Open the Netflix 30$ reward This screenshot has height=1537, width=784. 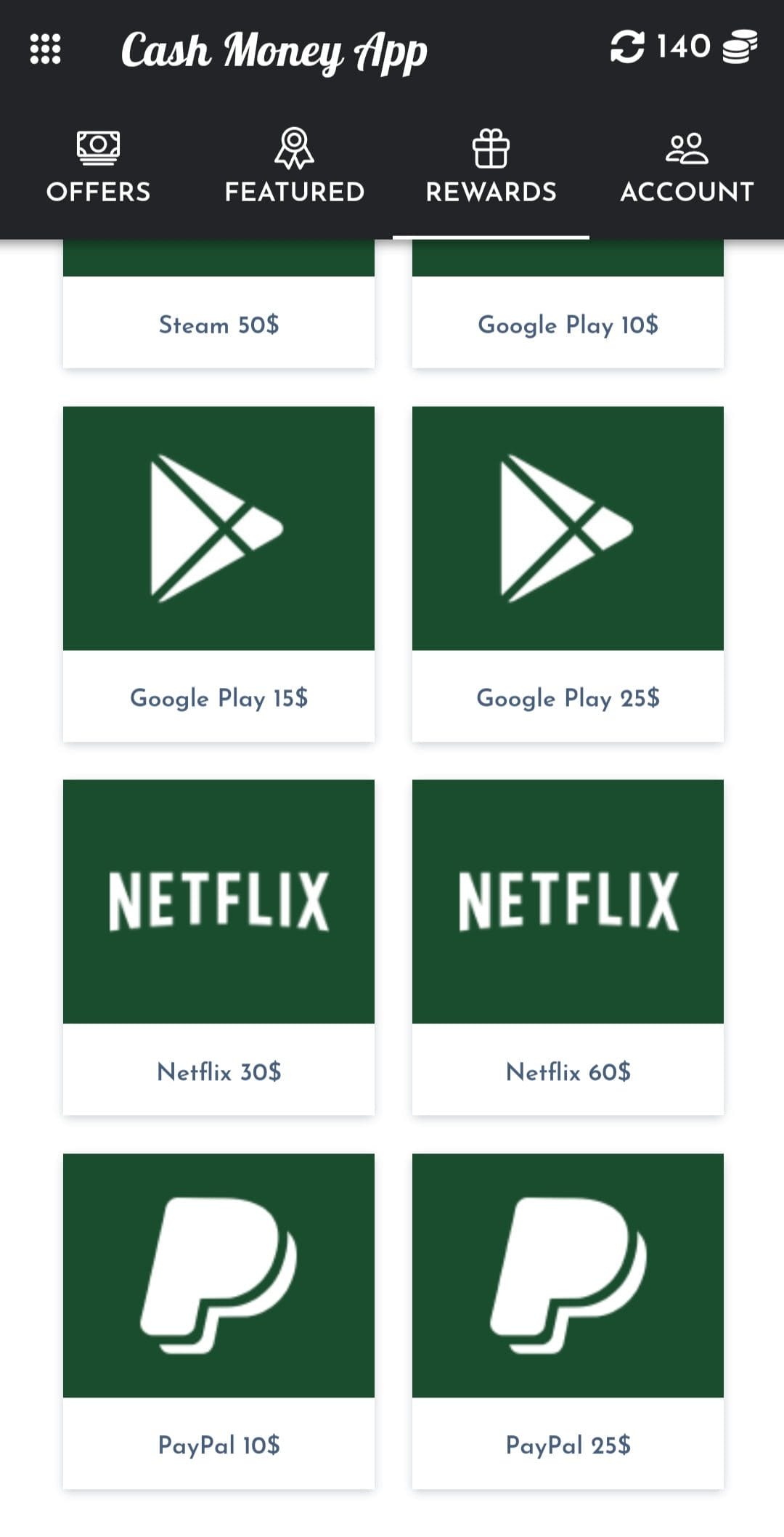[219, 947]
